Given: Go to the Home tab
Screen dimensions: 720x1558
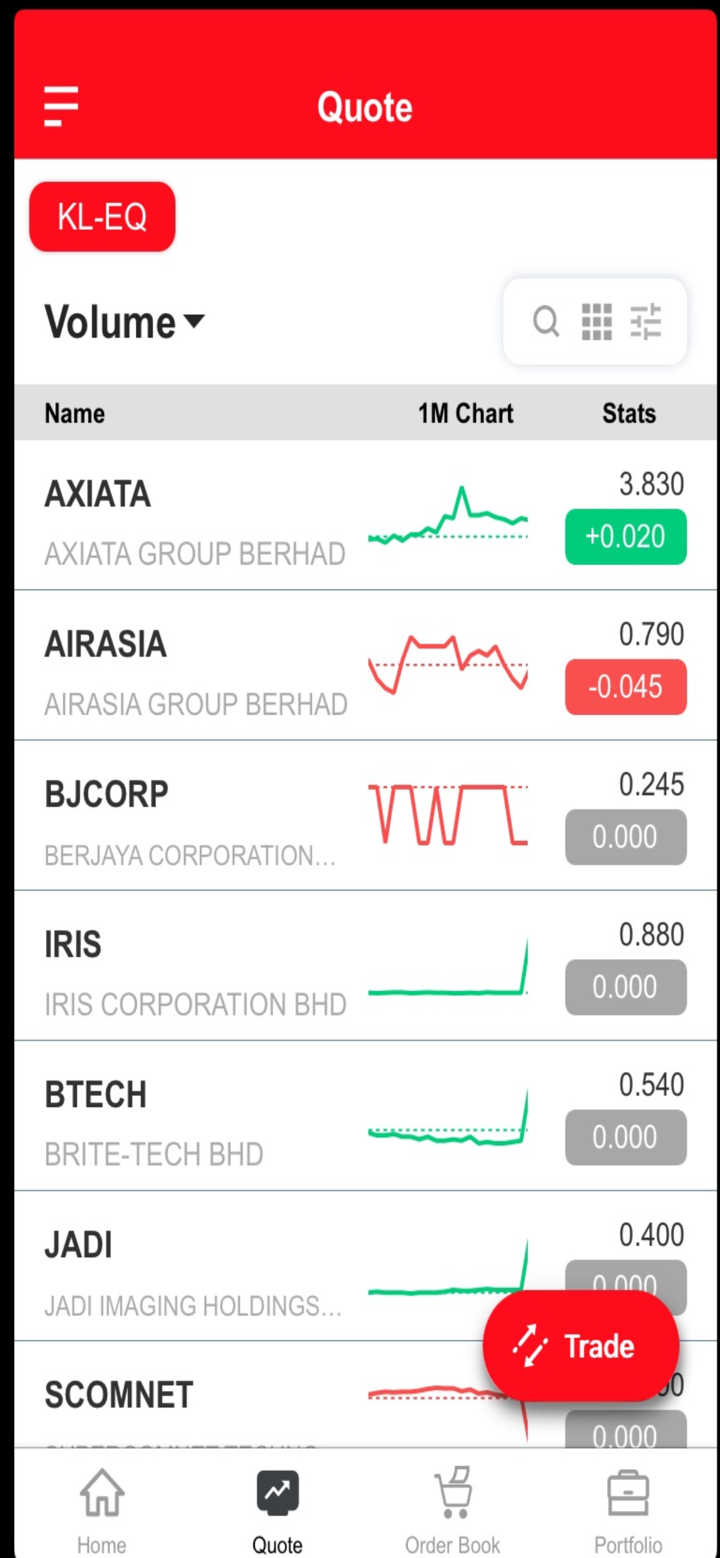Looking at the screenshot, I should 102,1510.
